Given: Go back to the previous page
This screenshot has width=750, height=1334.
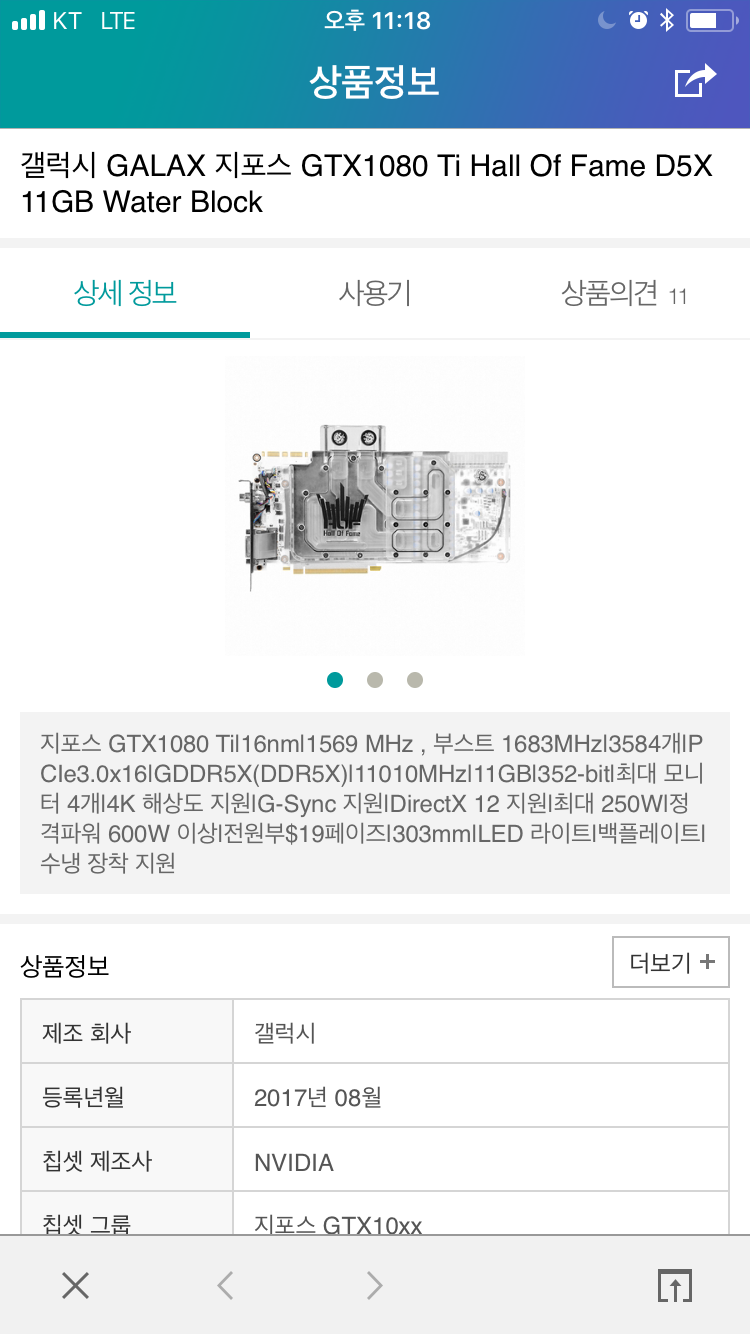Looking at the screenshot, I should (x=226, y=1285).
